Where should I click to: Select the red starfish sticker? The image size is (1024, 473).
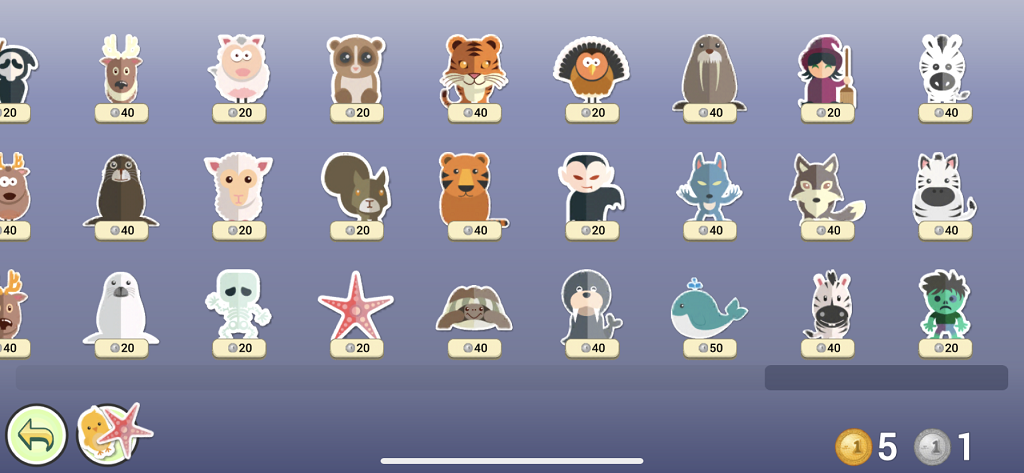(x=356, y=306)
